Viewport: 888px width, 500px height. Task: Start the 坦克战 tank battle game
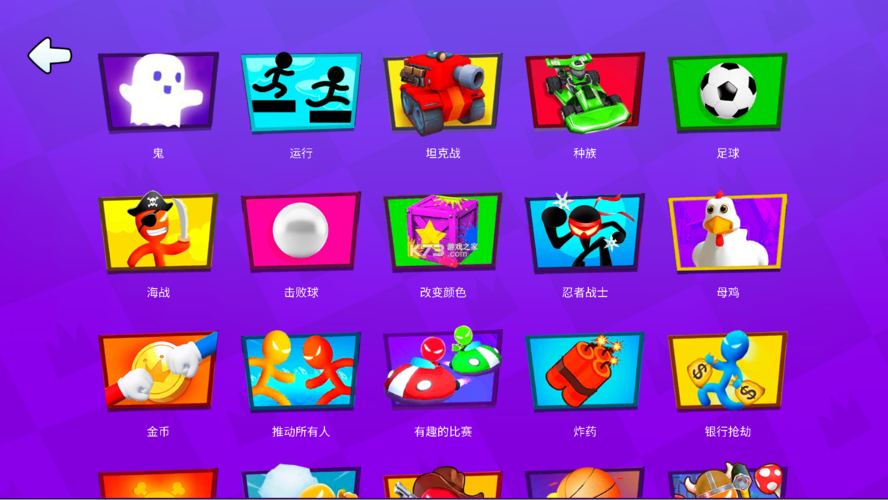click(x=443, y=92)
